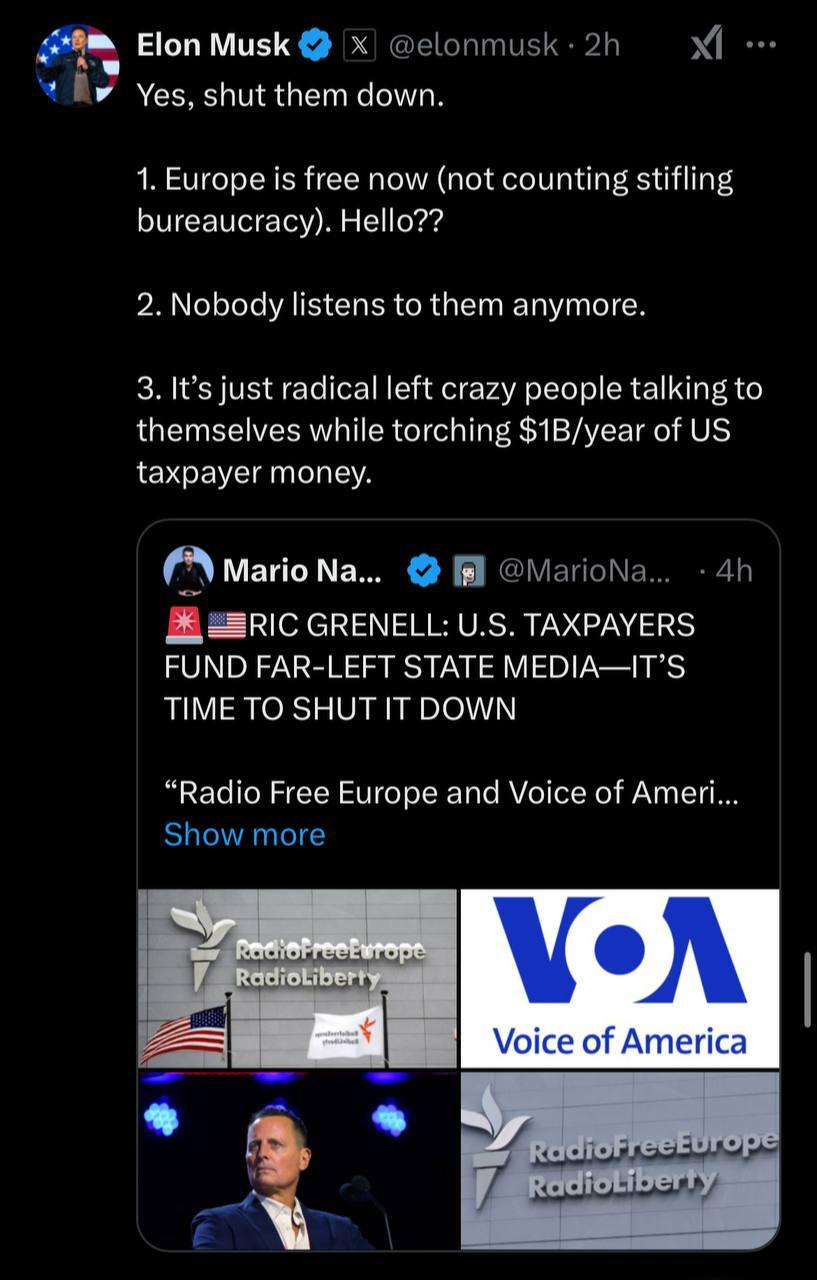The image size is (817, 1280).
Task: Expand quoted post with Show more
Action: click(x=244, y=834)
